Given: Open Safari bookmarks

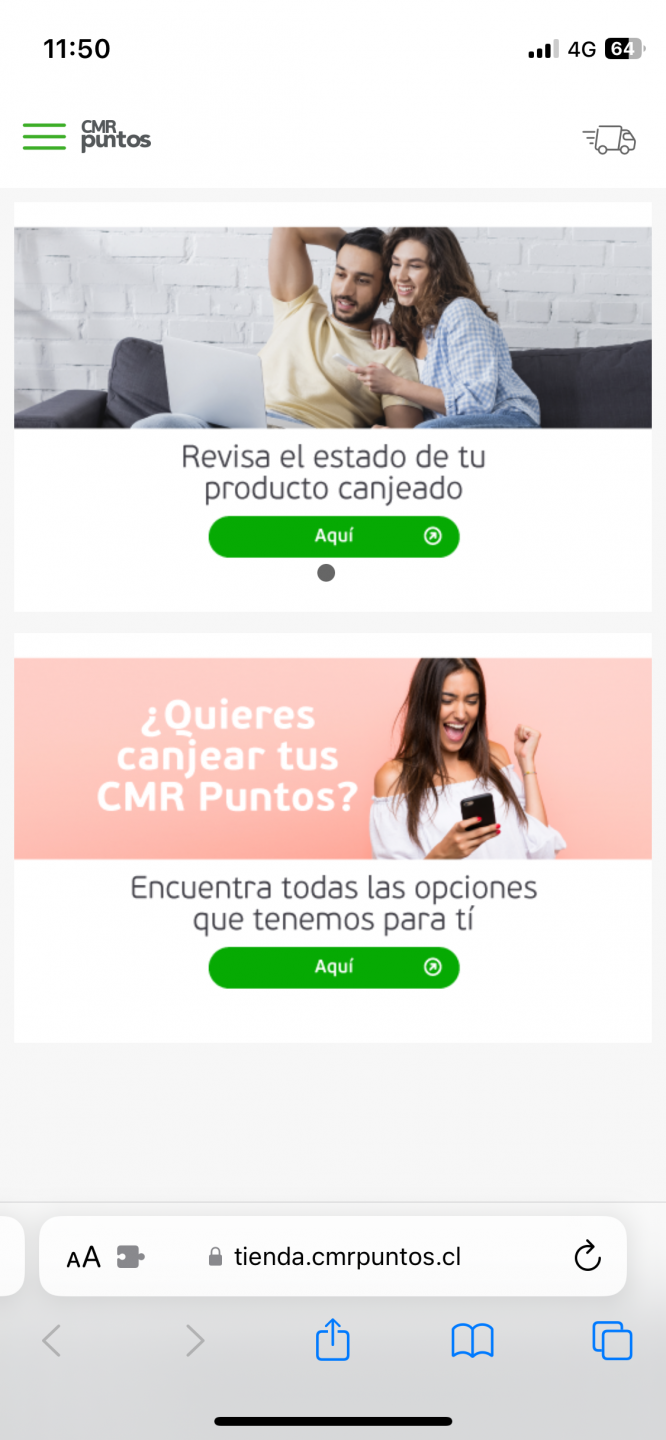Looking at the screenshot, I should 472,1340.
